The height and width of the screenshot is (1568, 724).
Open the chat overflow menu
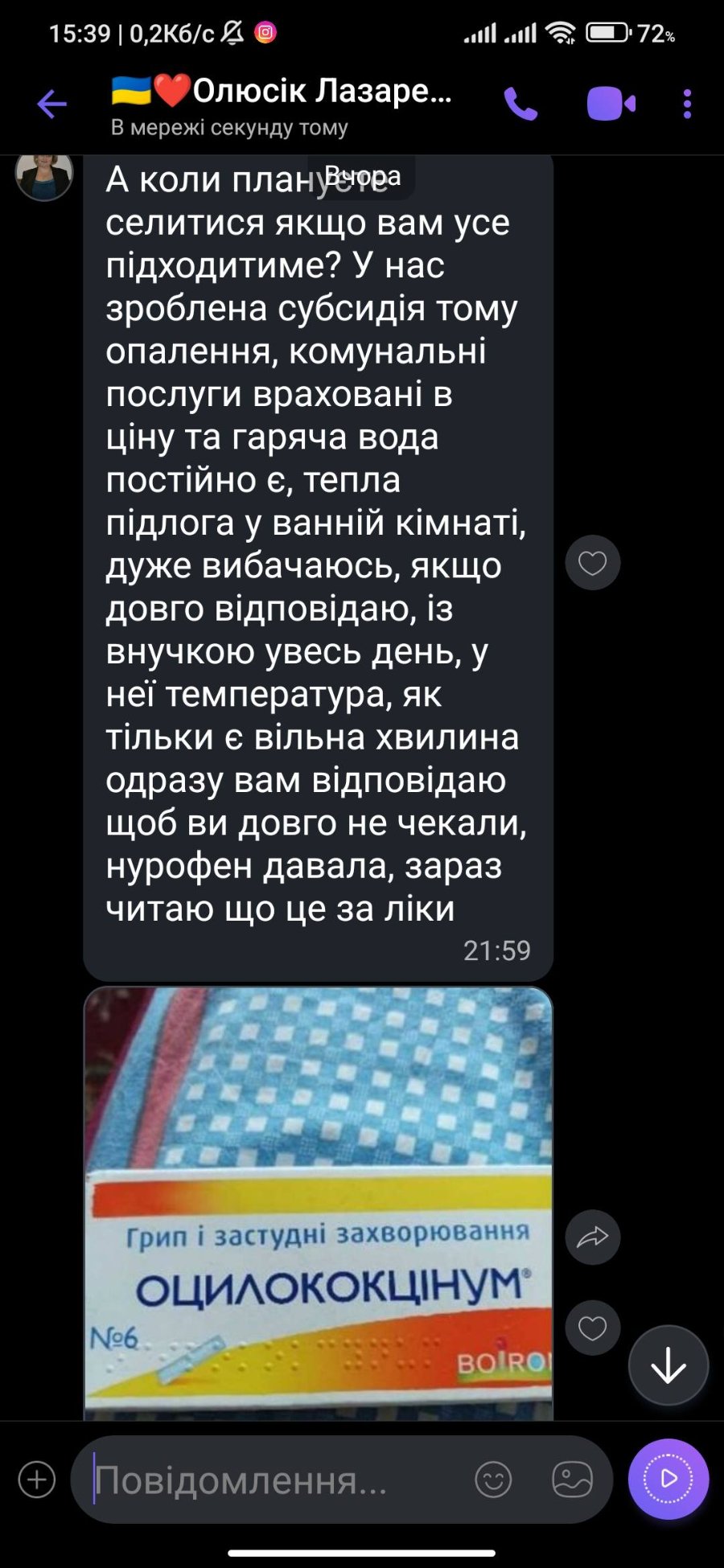pos(686,104)
